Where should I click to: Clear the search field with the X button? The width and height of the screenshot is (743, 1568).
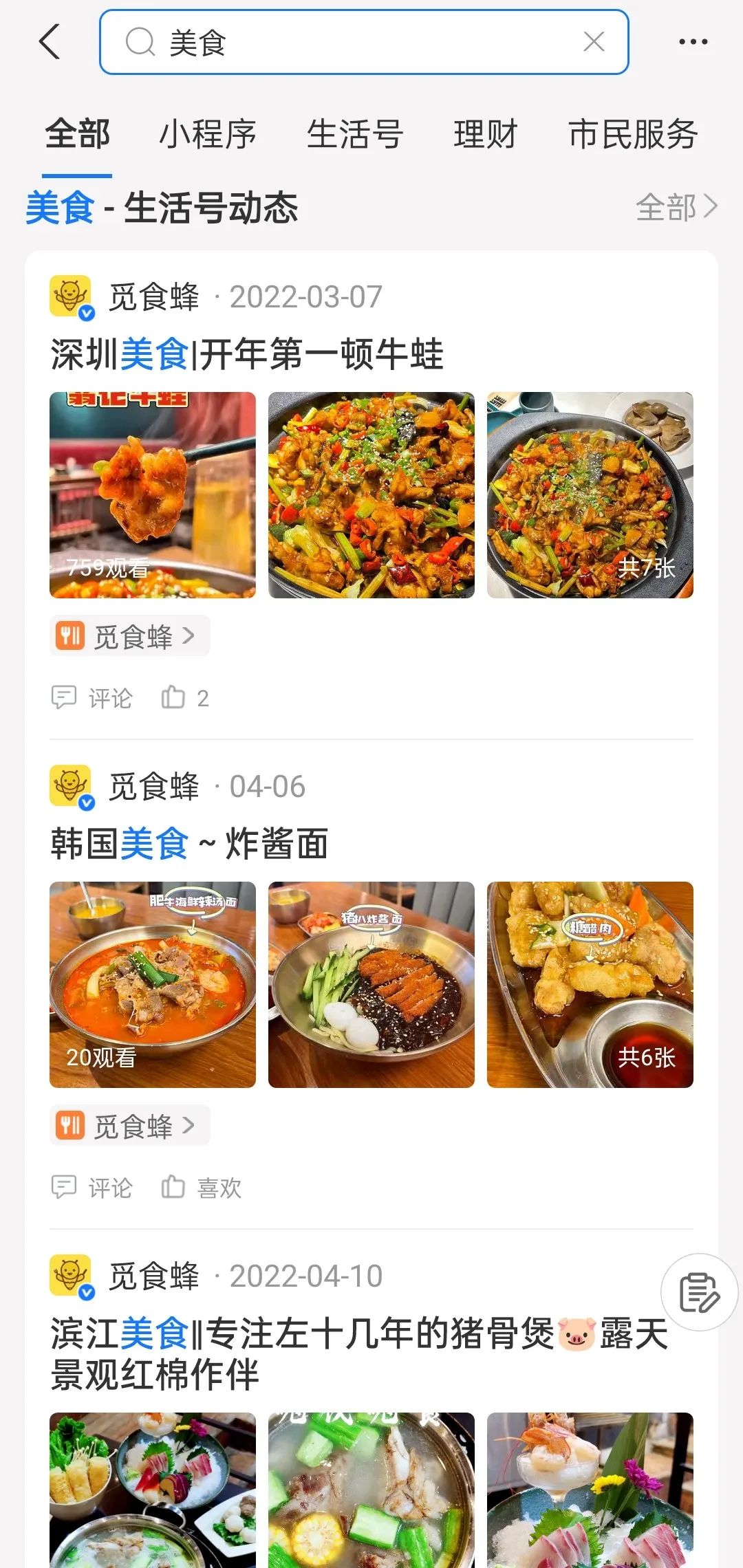[594, 43]
